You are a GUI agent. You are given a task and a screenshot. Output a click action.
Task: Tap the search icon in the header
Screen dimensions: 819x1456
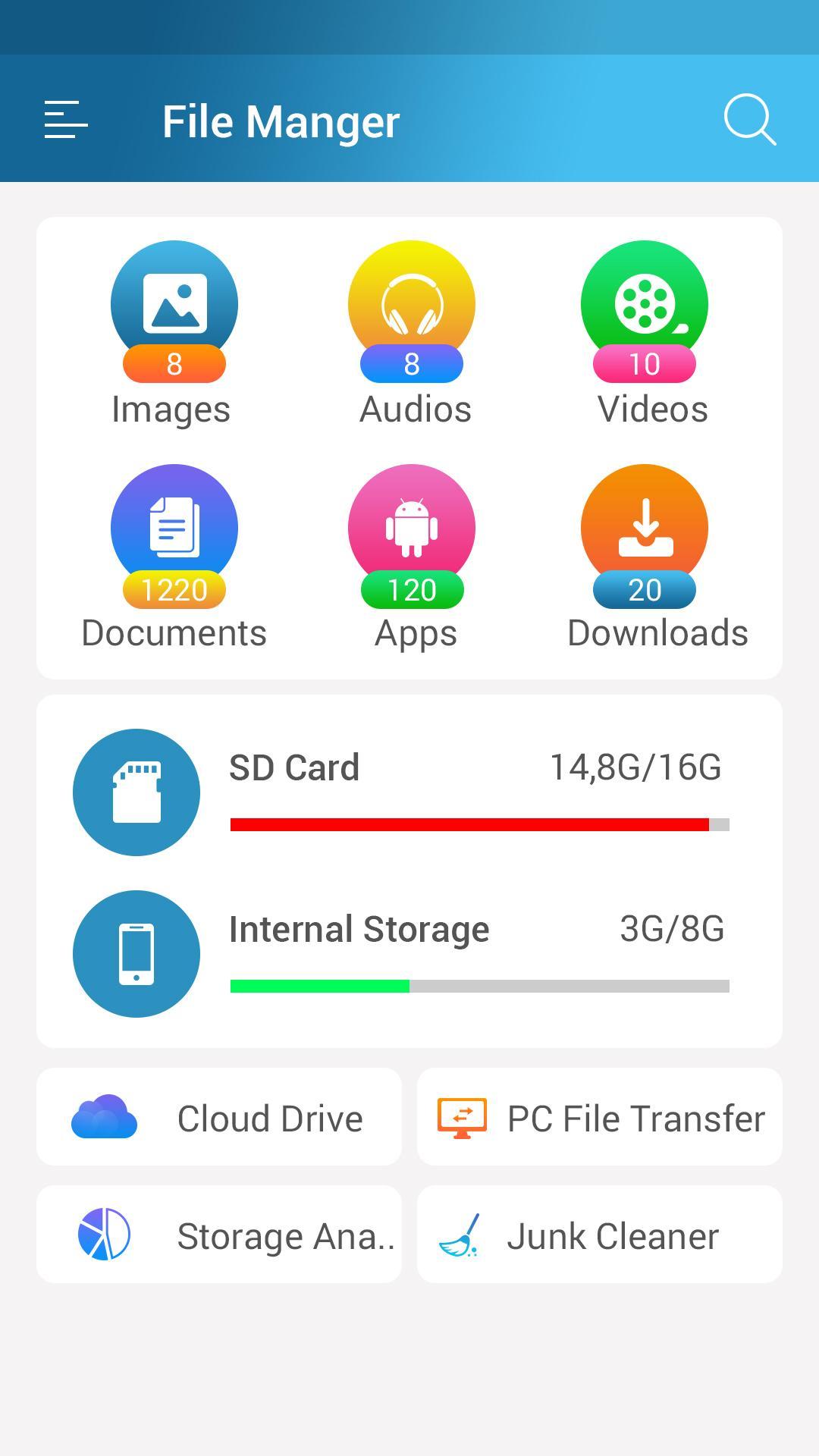pyautogui.click(x=749, y=120)
